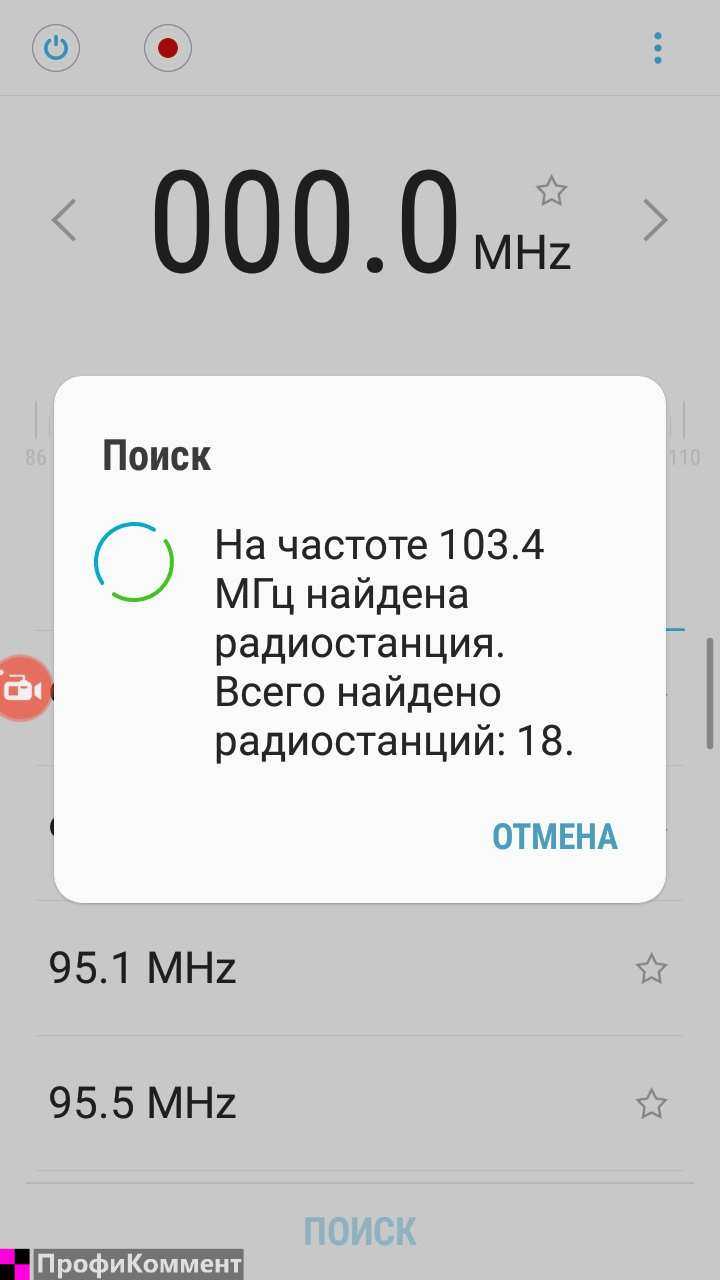Turn off the radio with power icon
Image resolution: width=720 pixels, height=1280 pixels.
click(x=56, y=48)
